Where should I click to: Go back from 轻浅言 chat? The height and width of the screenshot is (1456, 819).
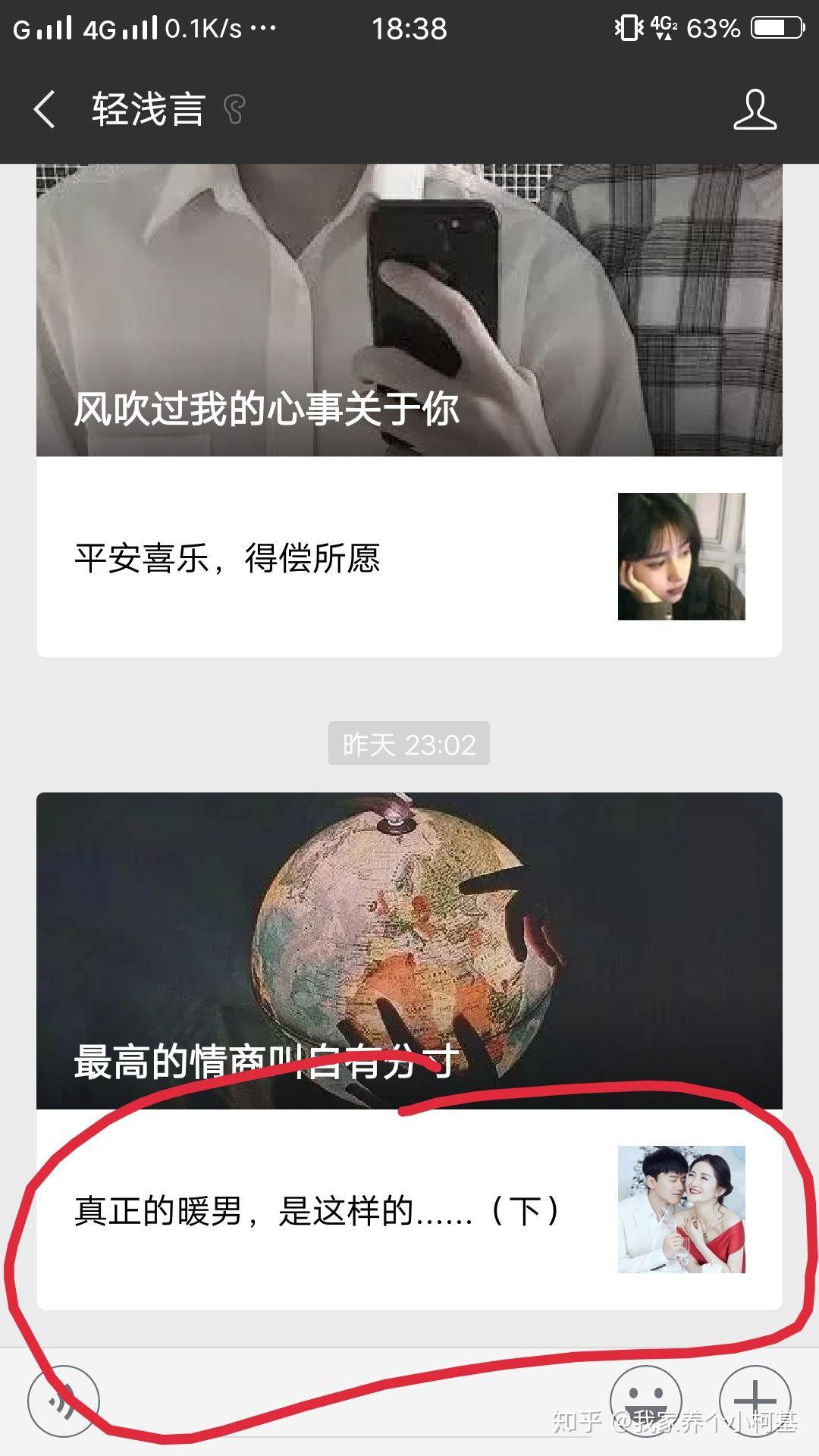pyautogui.click(x=45, y=109)
